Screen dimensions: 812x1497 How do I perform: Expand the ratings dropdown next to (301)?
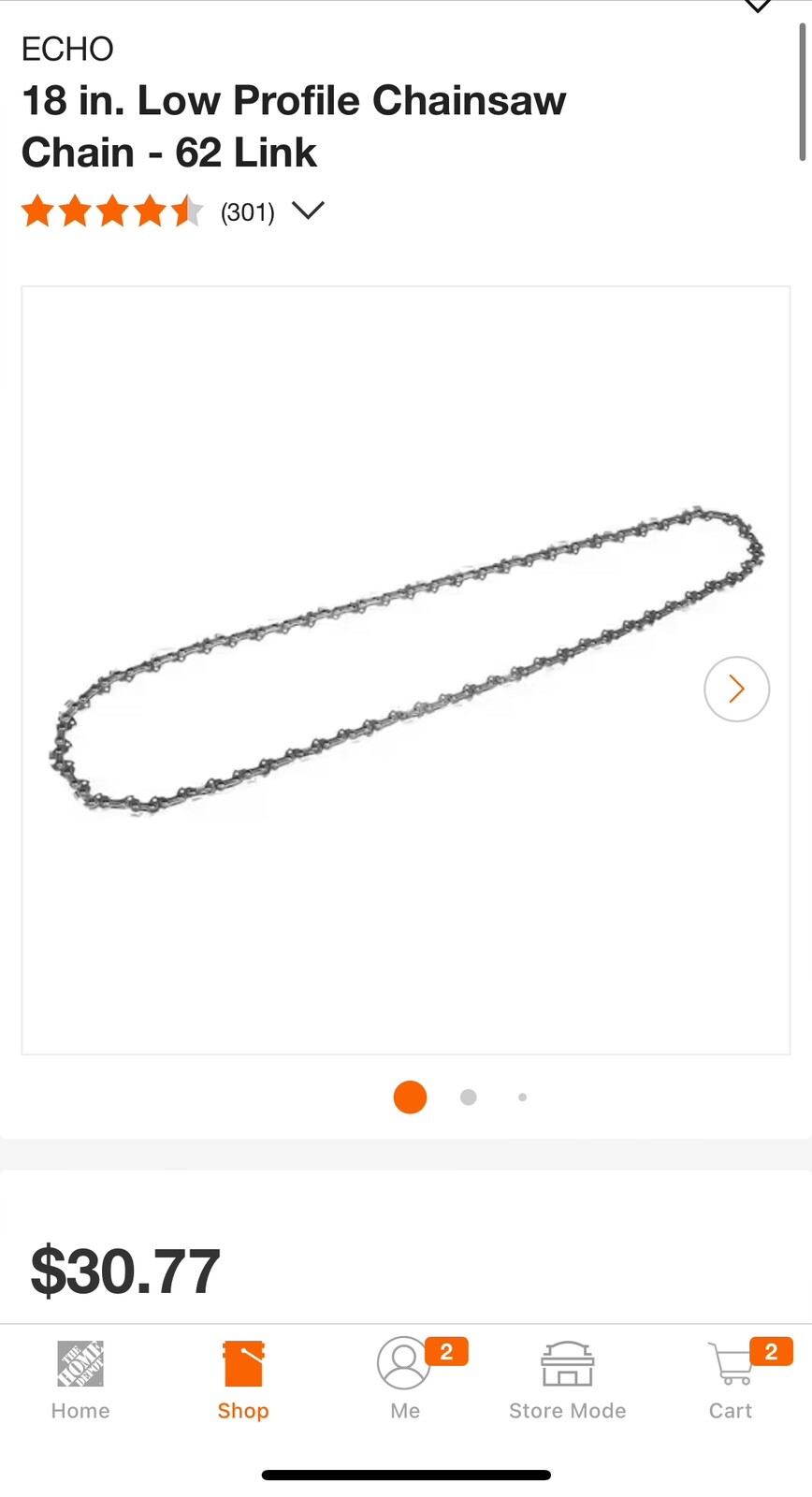coord(308,211)
